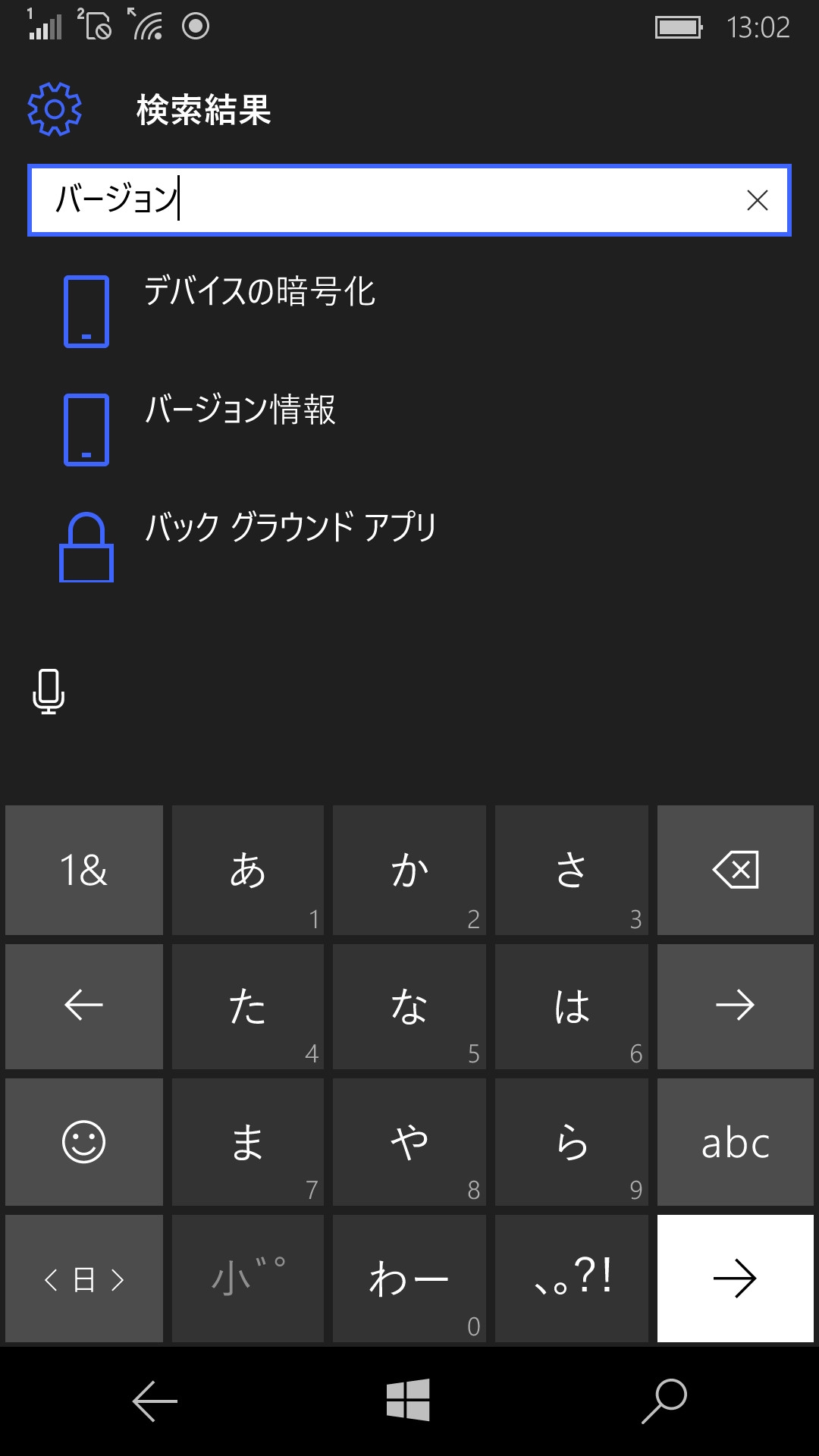
Task: Open デバイスの暗号化 result
Action: 262,294
